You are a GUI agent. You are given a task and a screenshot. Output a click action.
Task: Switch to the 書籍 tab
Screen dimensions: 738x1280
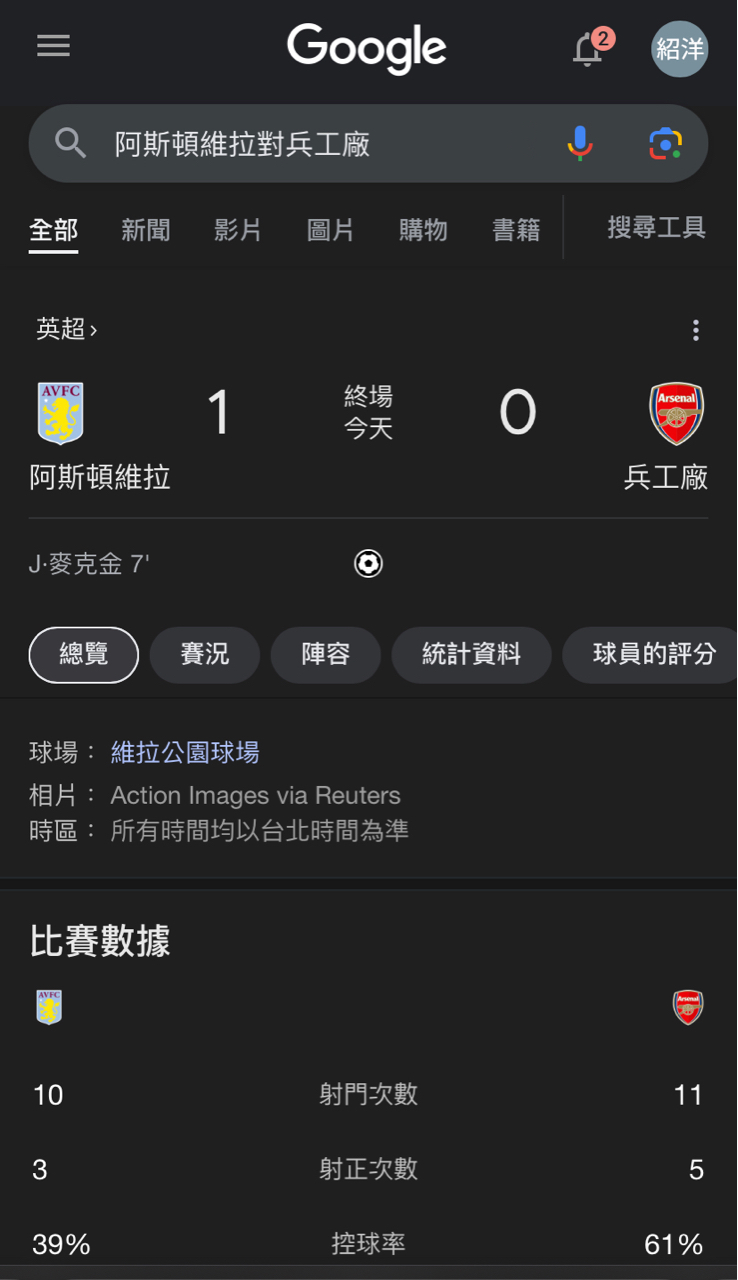click(516, 230)
